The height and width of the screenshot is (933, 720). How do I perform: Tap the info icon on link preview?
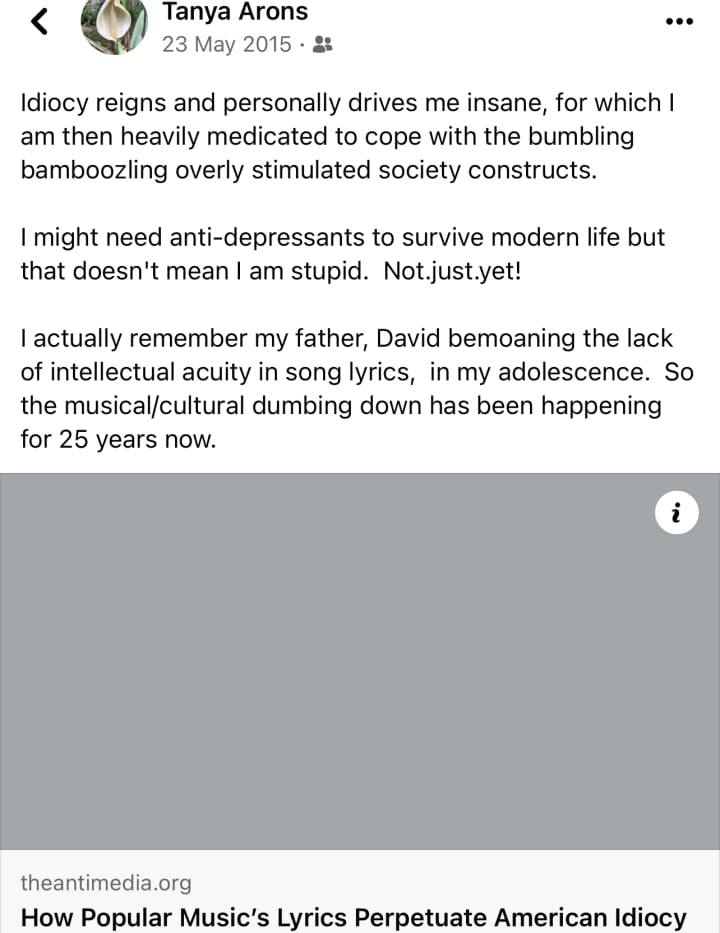pos(676,514)
